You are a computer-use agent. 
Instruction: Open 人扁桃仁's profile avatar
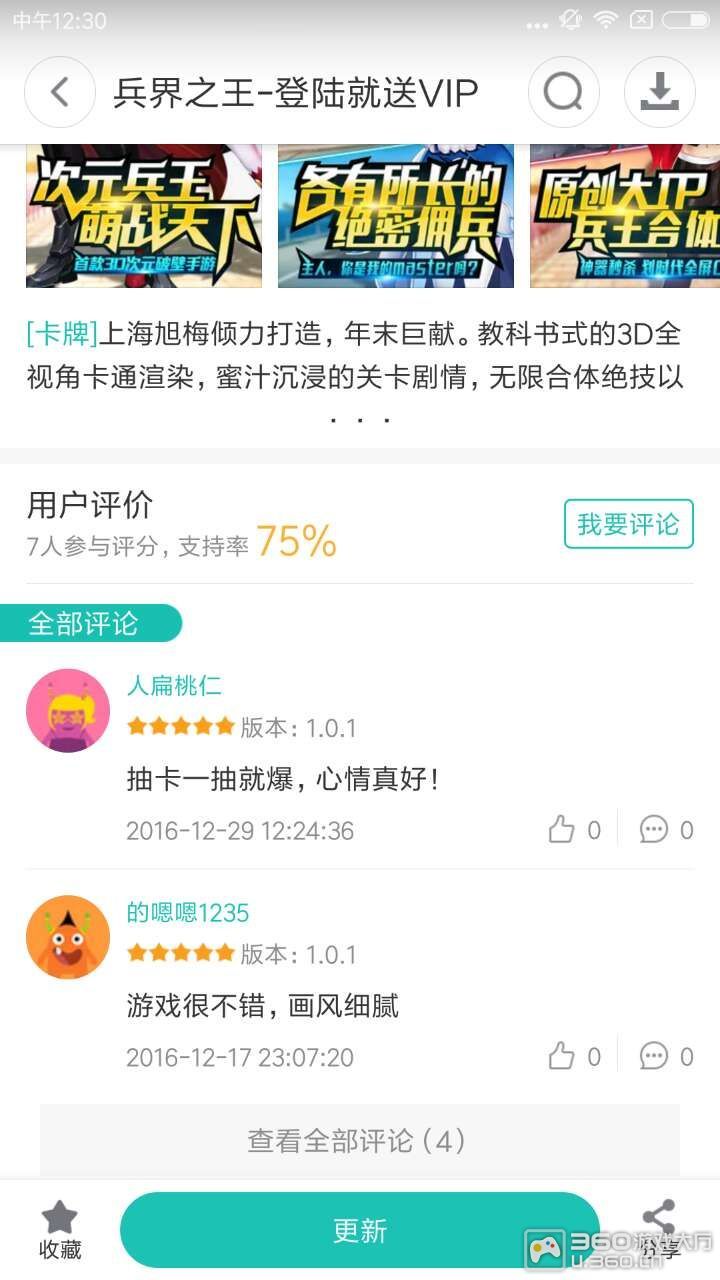(68, 710)
